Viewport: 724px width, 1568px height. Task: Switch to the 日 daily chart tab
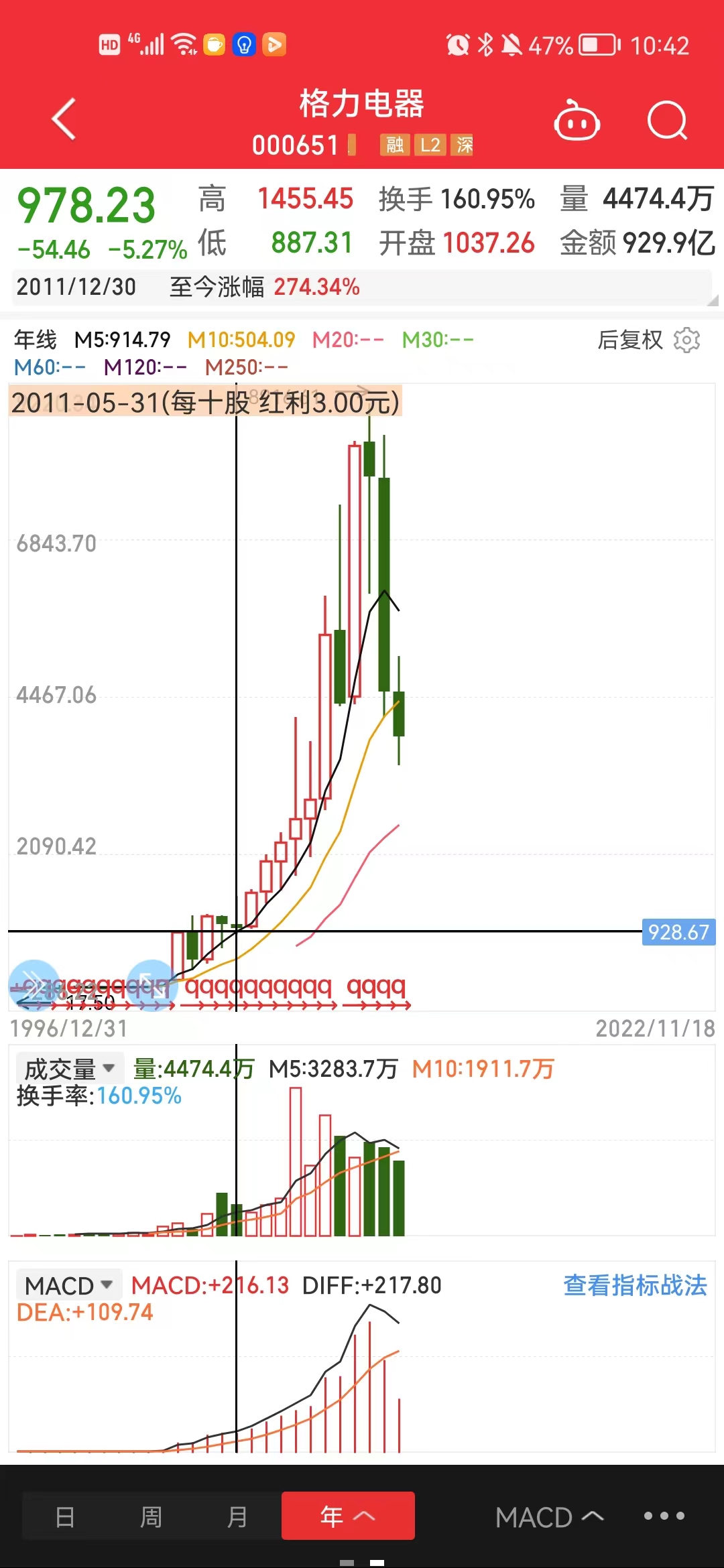point(64,1516)
